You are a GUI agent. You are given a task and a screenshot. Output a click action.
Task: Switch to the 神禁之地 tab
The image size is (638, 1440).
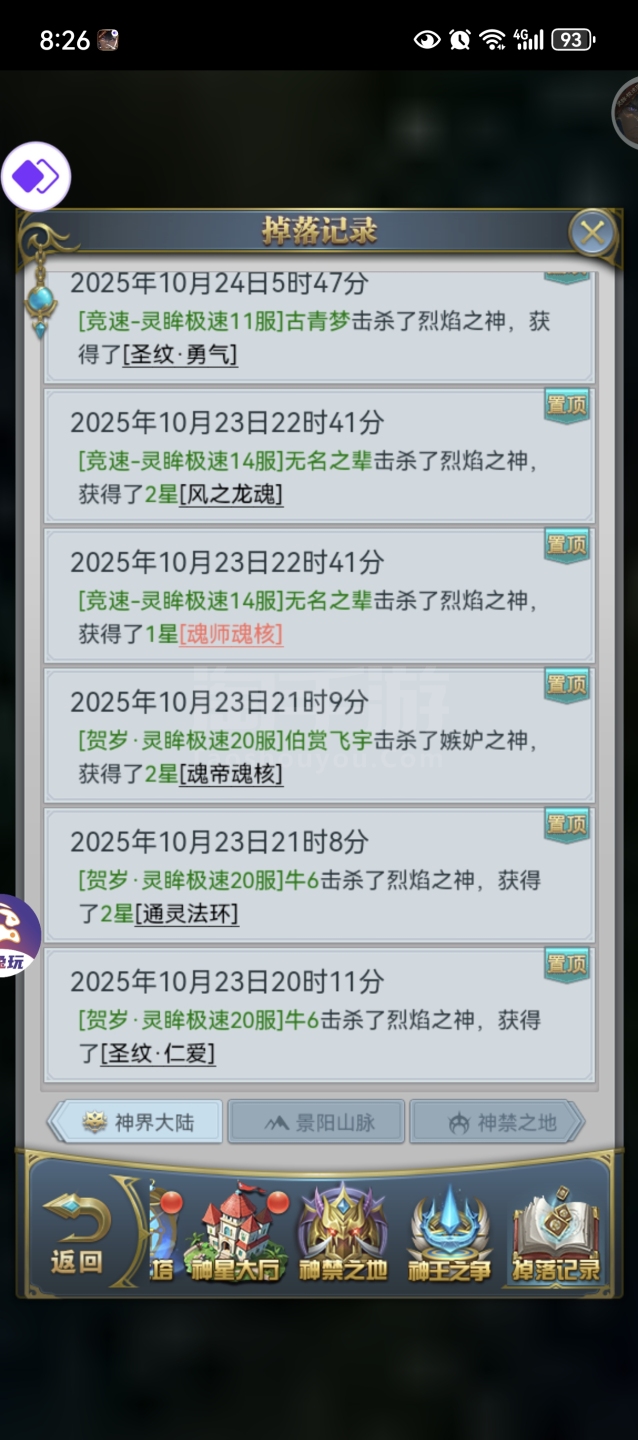(498, 1122)
